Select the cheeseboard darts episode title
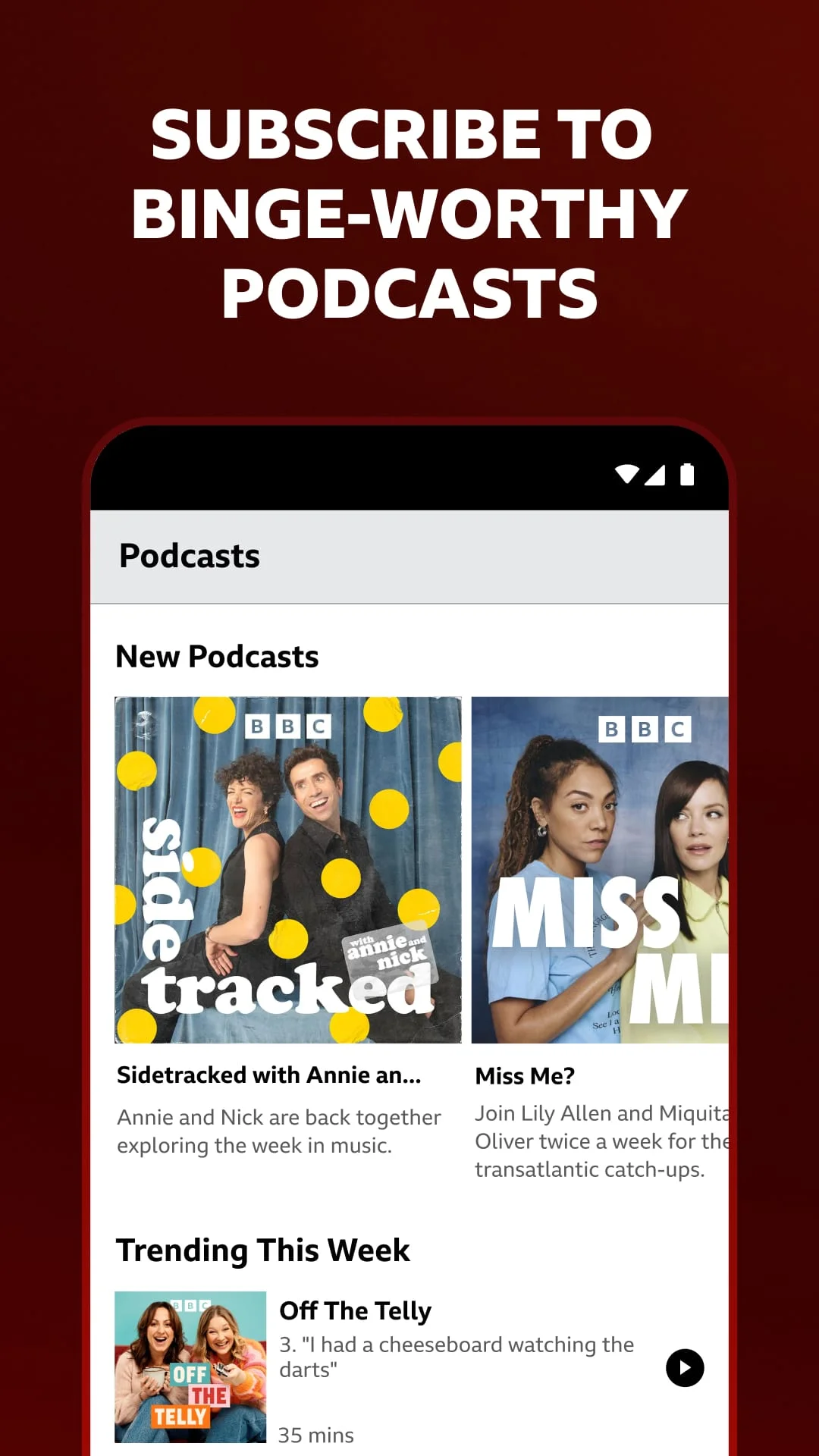 pyautogui.click(x=456, y=1357)
